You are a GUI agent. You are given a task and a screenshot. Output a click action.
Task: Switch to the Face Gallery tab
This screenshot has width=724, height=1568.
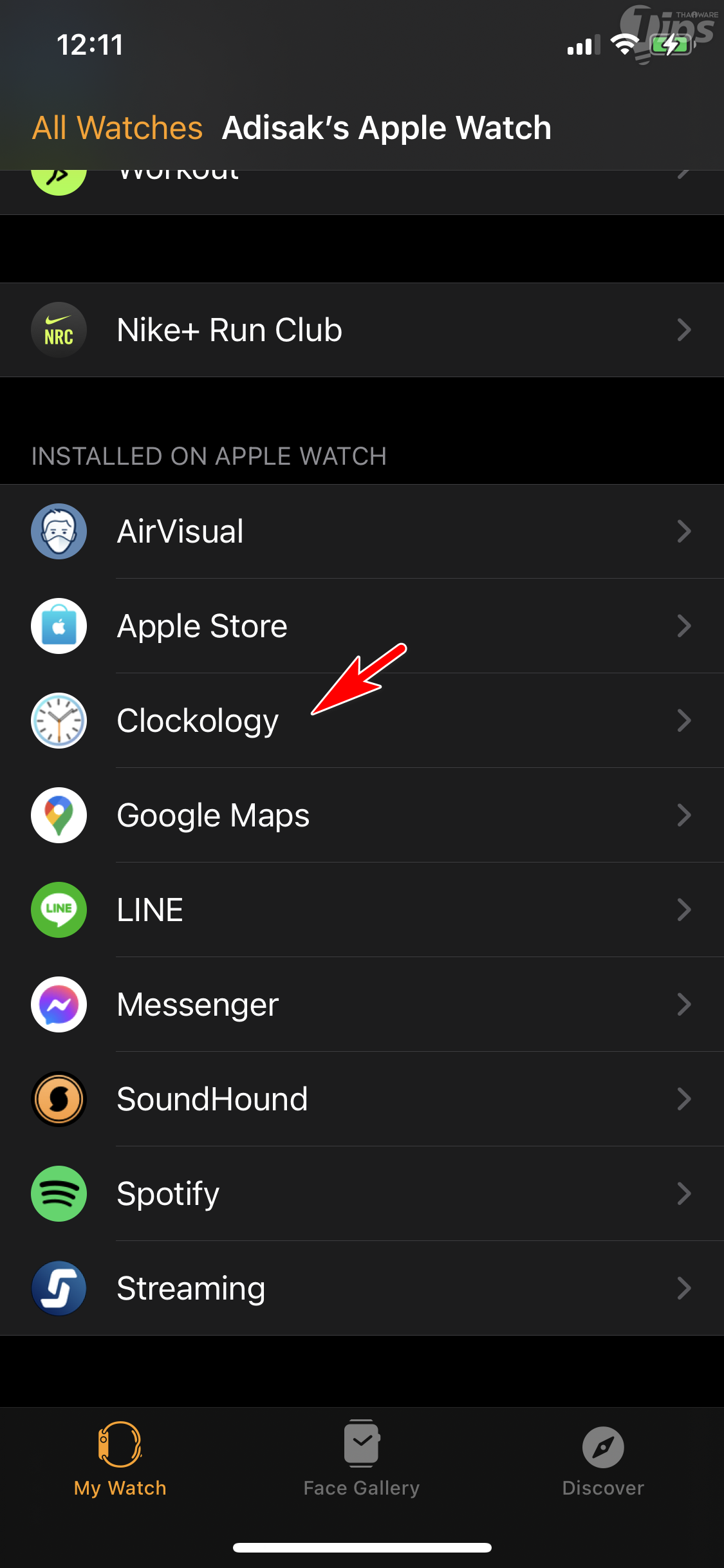coord(361,1459)
